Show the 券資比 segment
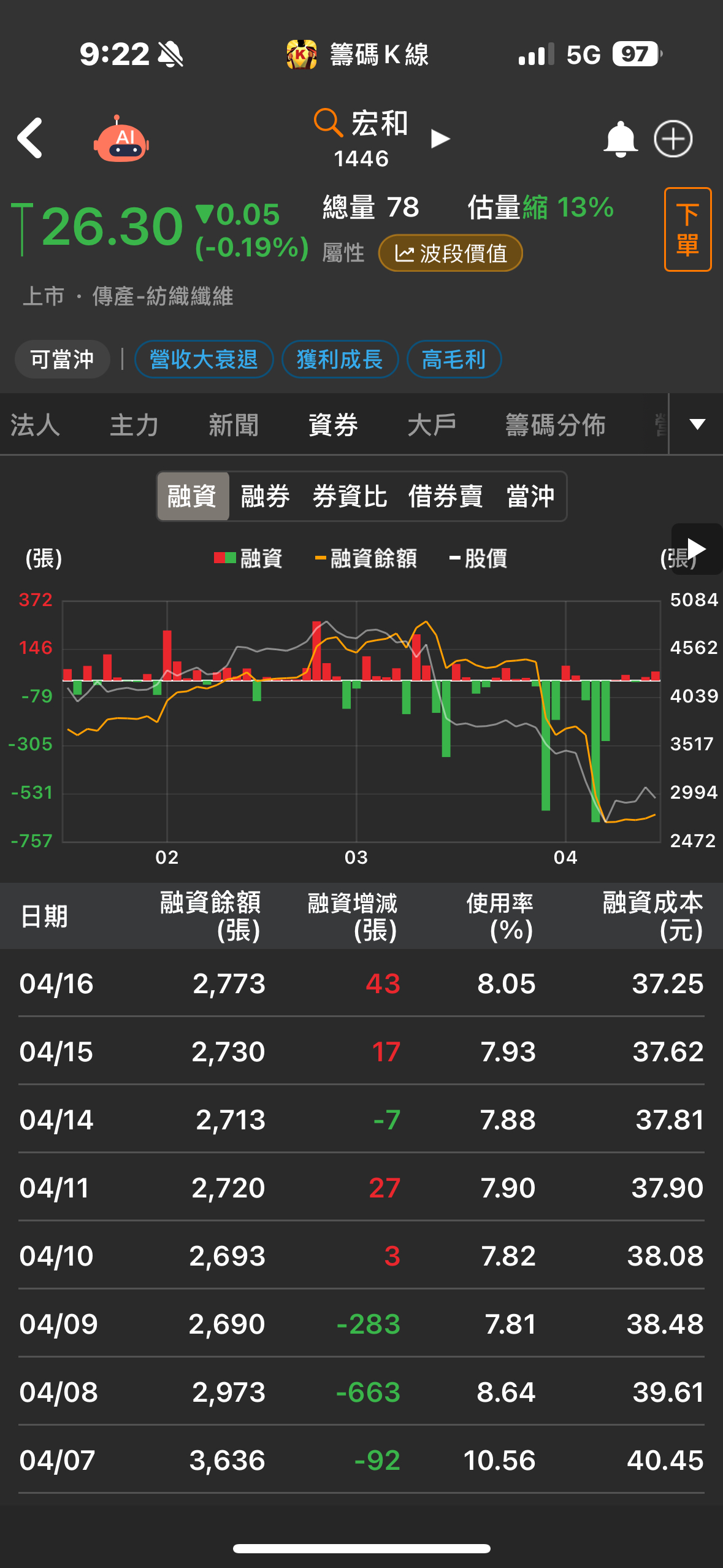 [x=350, y=496]
